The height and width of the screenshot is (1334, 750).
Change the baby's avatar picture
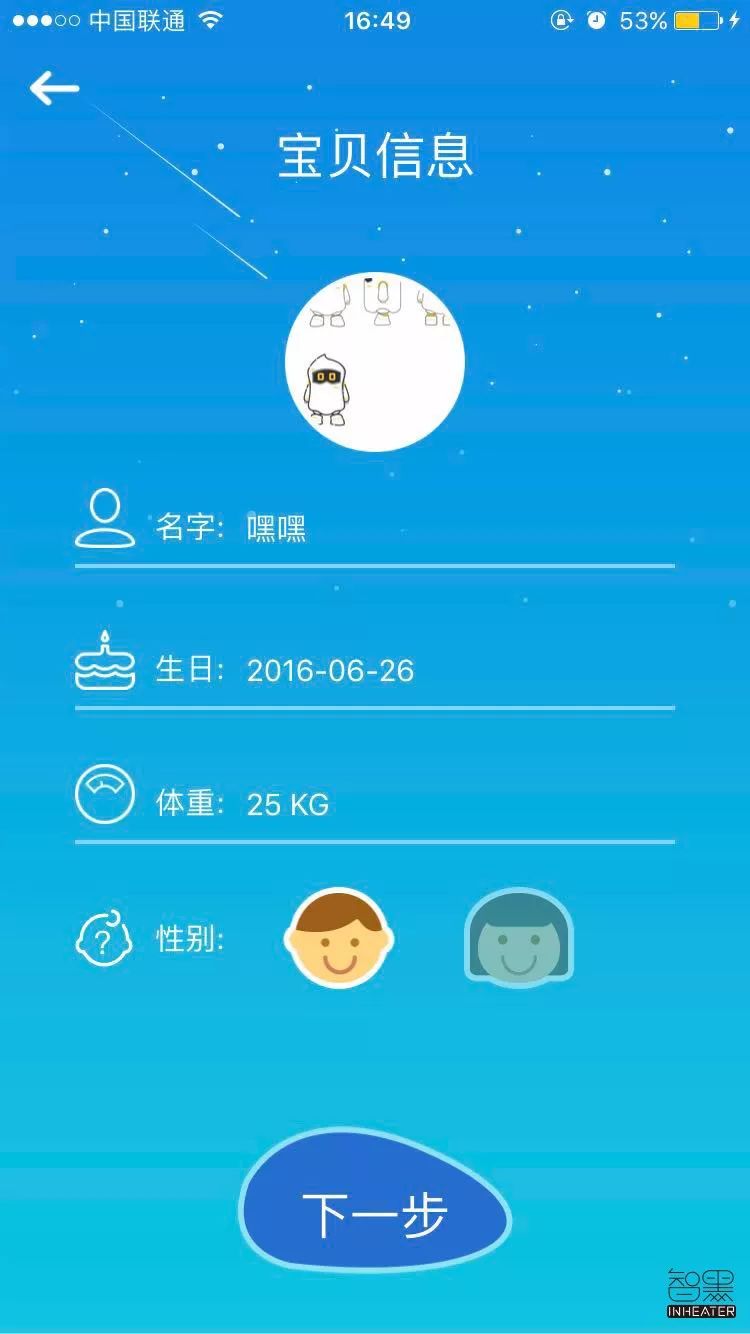(x=375, y=361)
